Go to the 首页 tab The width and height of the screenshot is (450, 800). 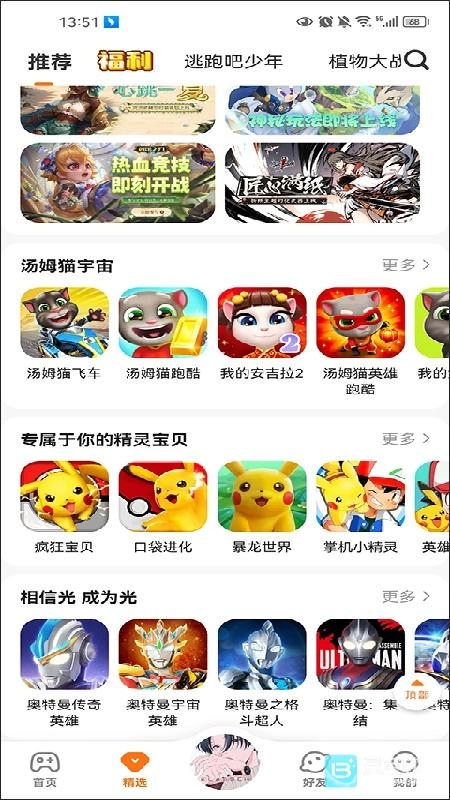point(45,769)
